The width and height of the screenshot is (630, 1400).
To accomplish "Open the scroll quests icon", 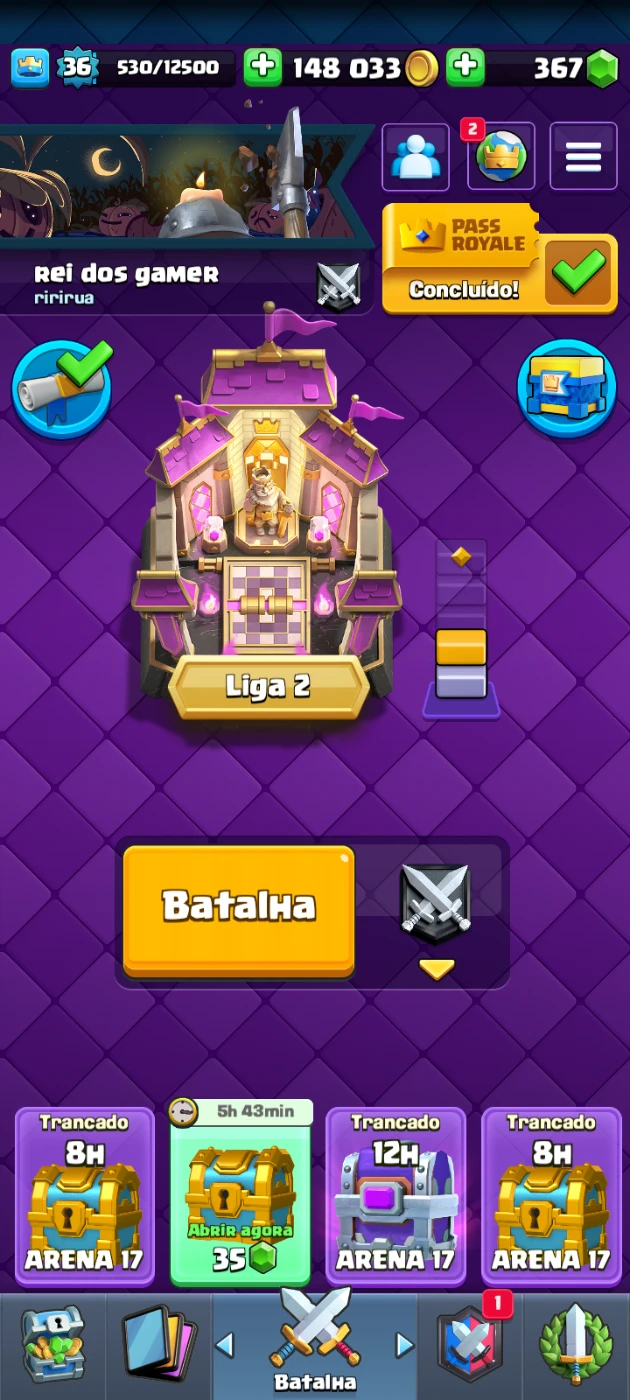I will tap(62, 389).
